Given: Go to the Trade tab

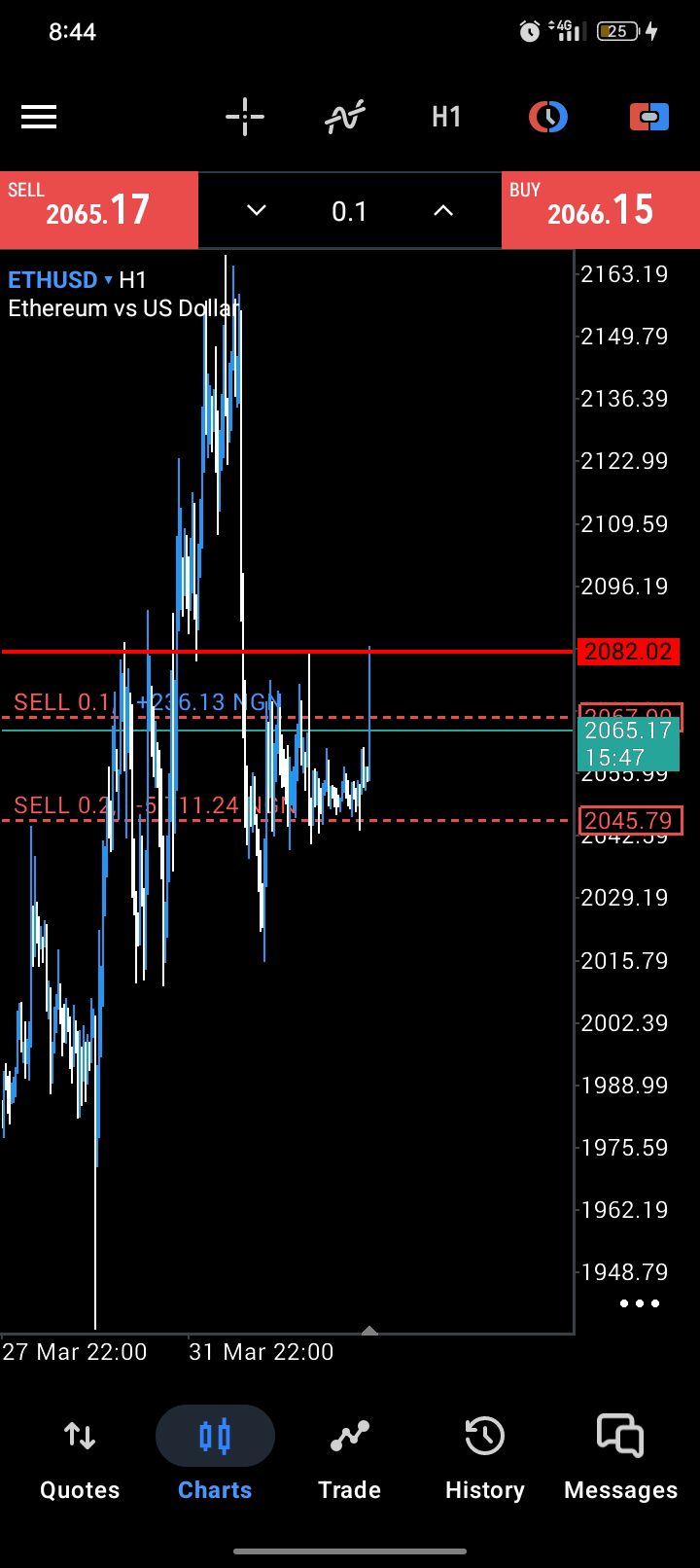Looking at the screenshot, I should pos(349,1457).
